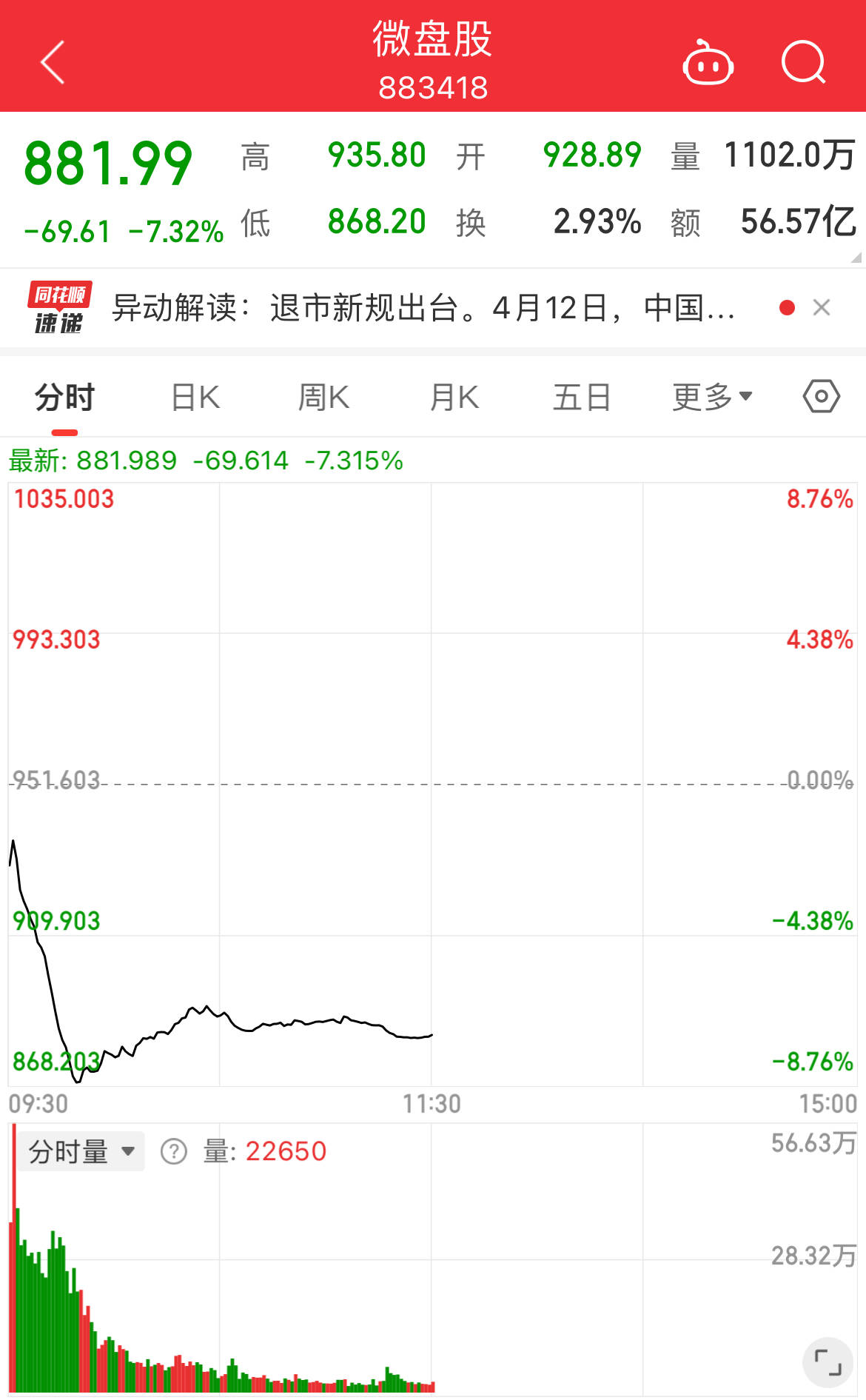Open the 分时量 indicator dropdown
866x1400 pixels.
pos(80,1151)
